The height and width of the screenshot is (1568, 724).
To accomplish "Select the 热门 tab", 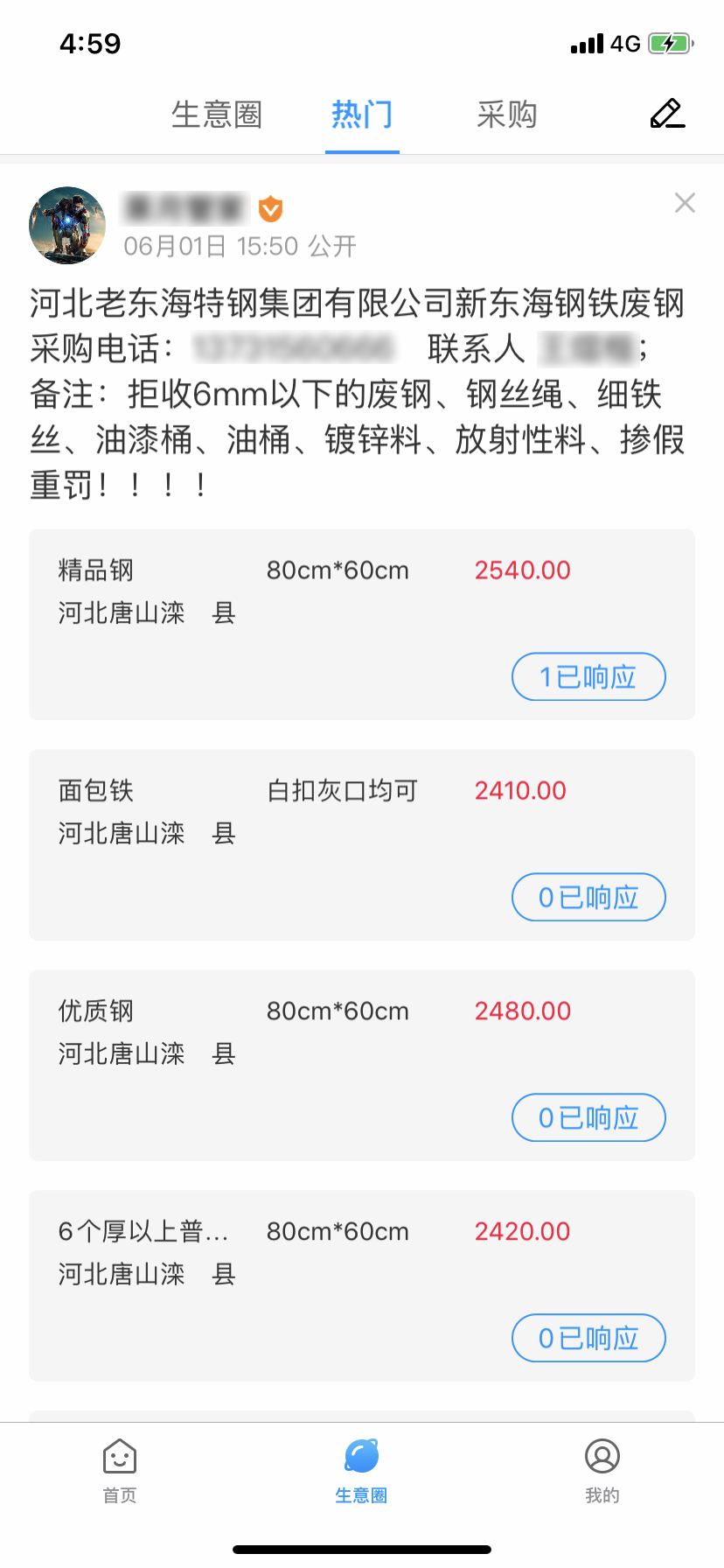I will pos(362,114).
